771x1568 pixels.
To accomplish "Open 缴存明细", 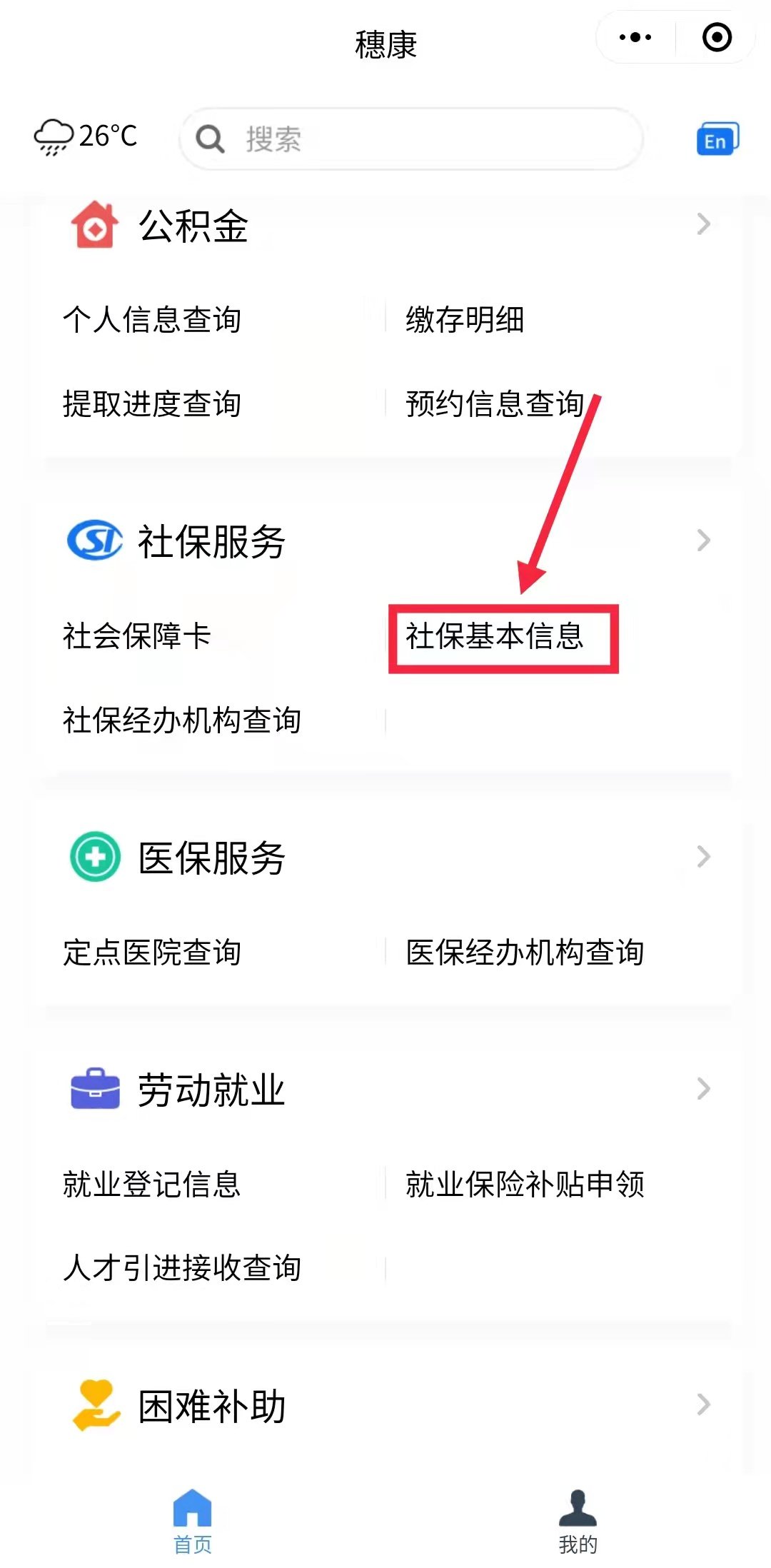I will point(465,319).
